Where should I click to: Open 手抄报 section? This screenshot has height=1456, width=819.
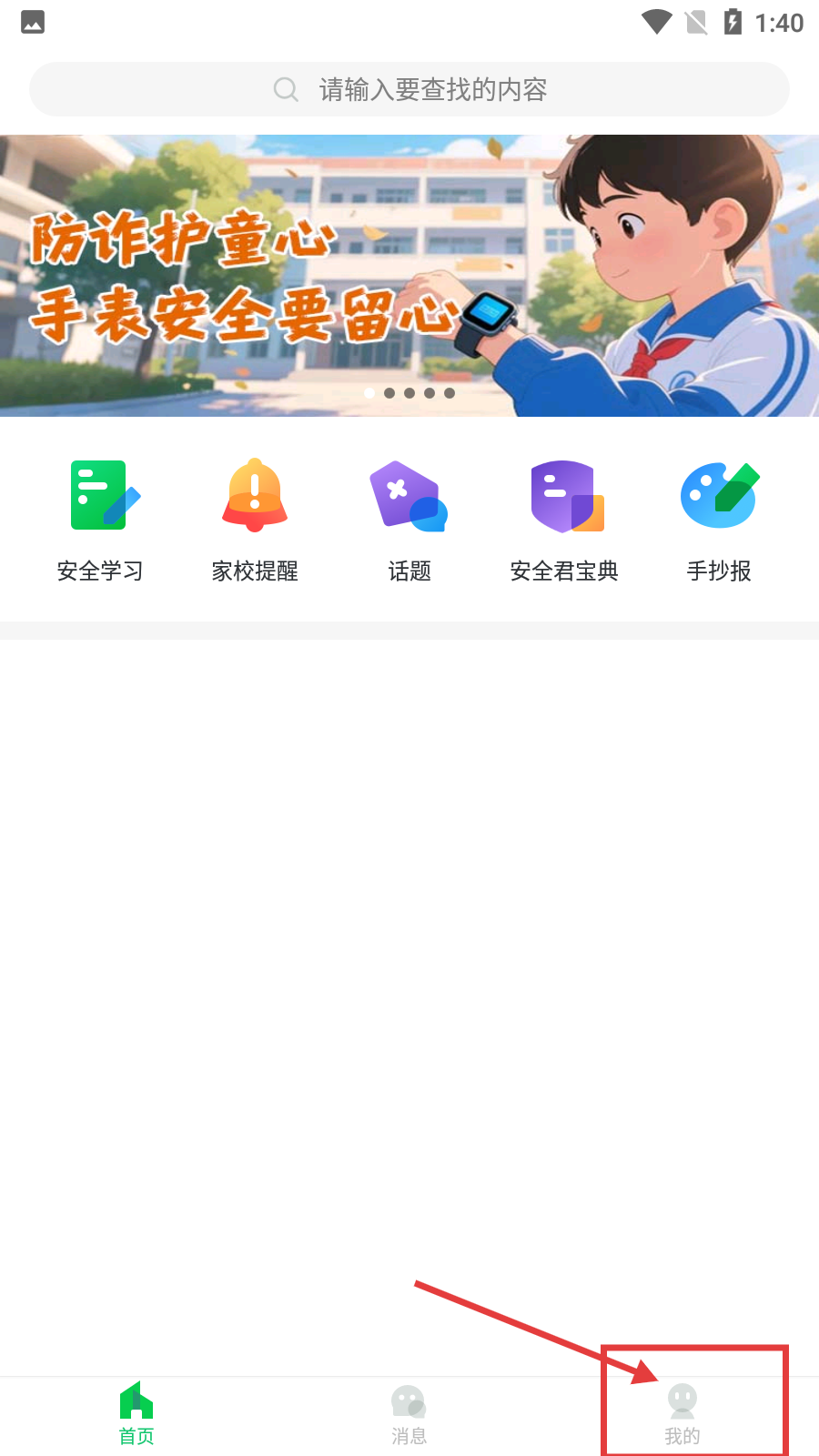click(719, 521)
